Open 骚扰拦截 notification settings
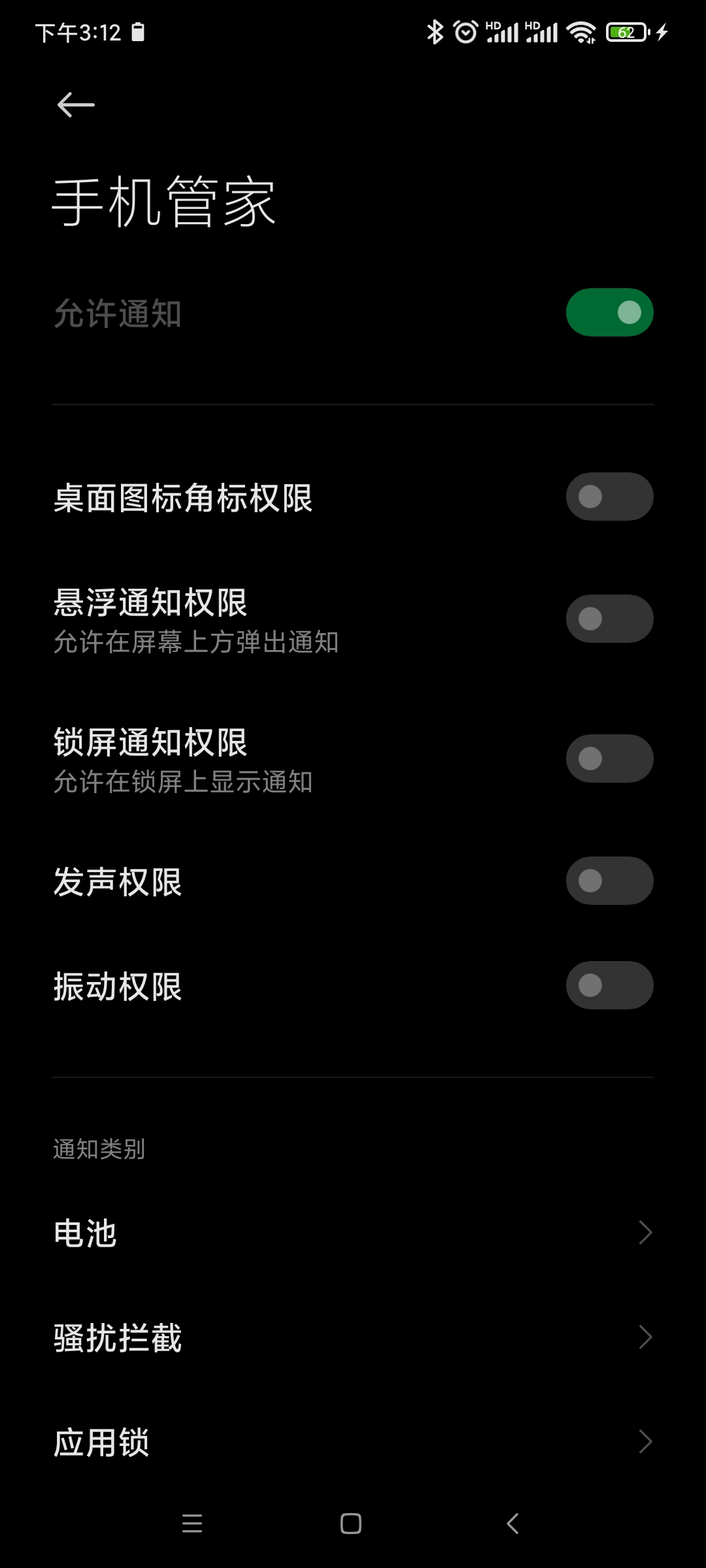 tap(353, 1337)
